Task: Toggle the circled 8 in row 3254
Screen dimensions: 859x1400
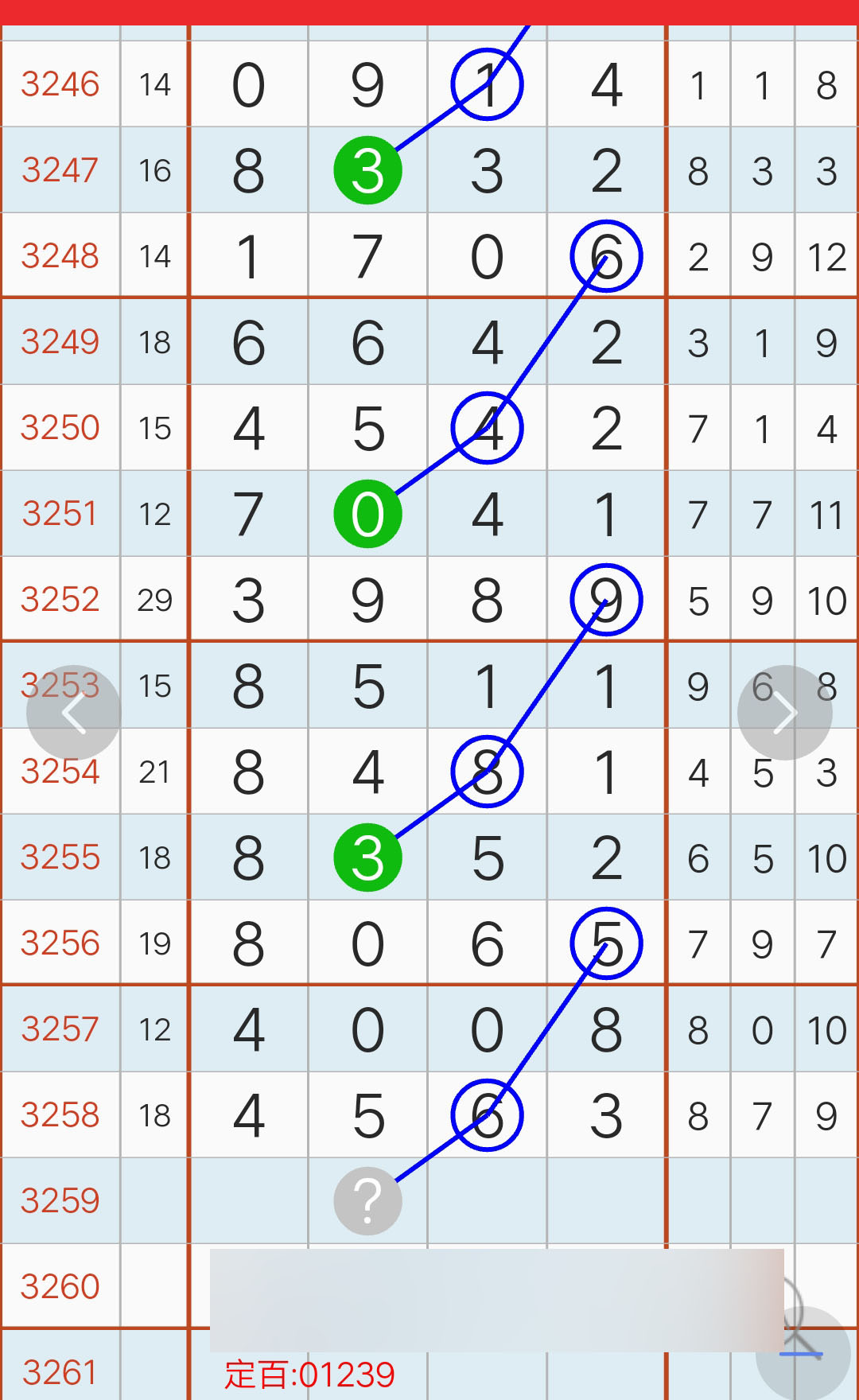Action: 487,770
